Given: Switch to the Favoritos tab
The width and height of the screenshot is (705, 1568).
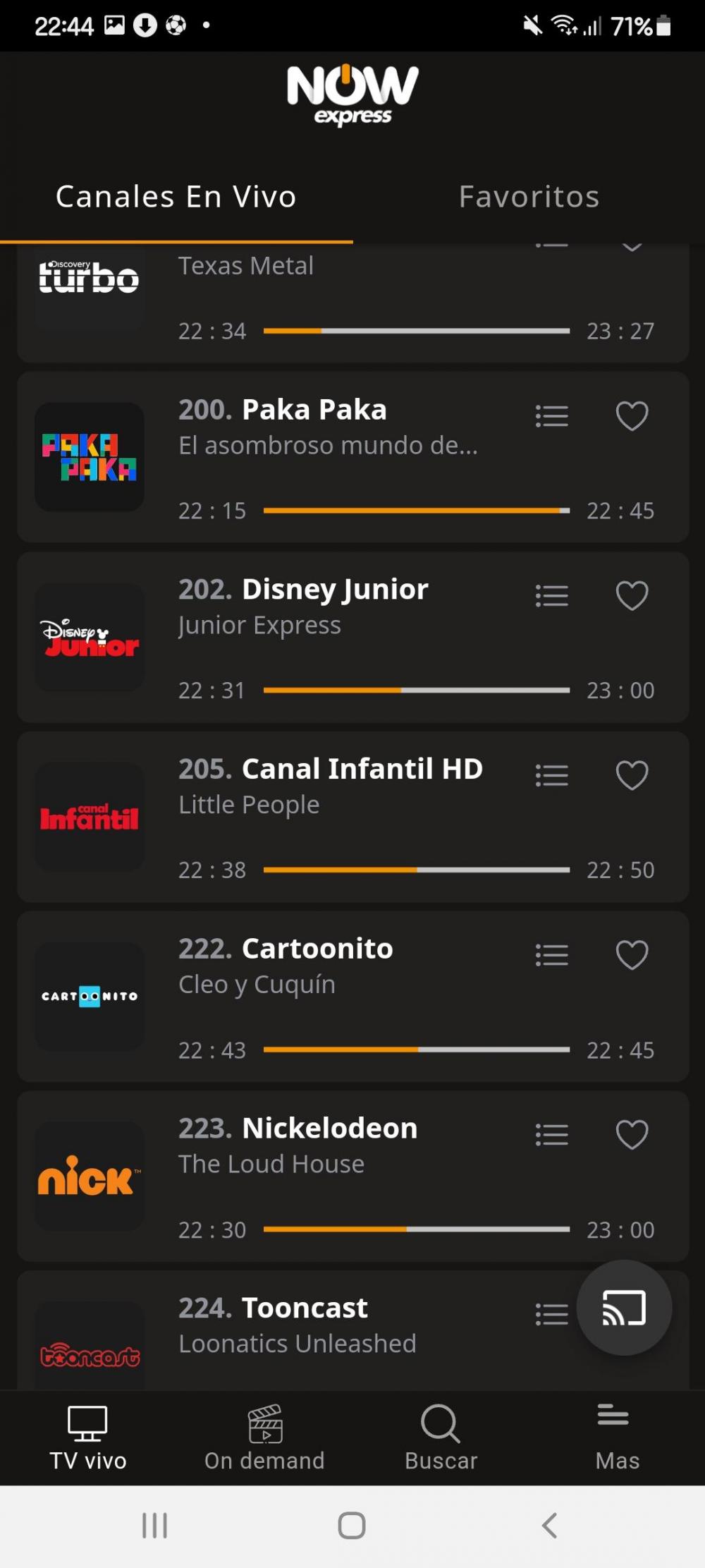Looking at the screenshot, I should click(529, 197).
